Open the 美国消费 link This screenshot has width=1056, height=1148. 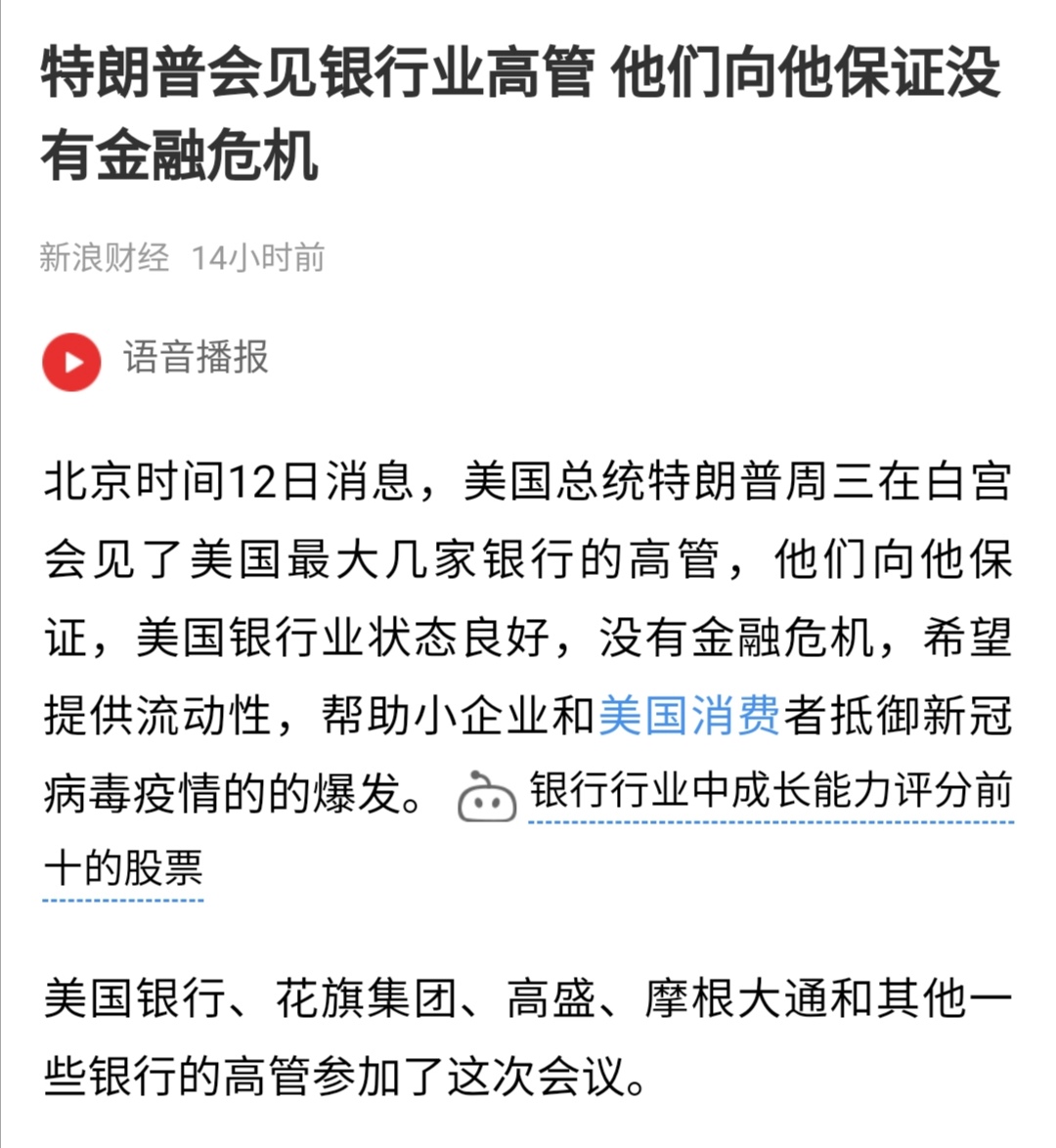[x=688, y=716]
